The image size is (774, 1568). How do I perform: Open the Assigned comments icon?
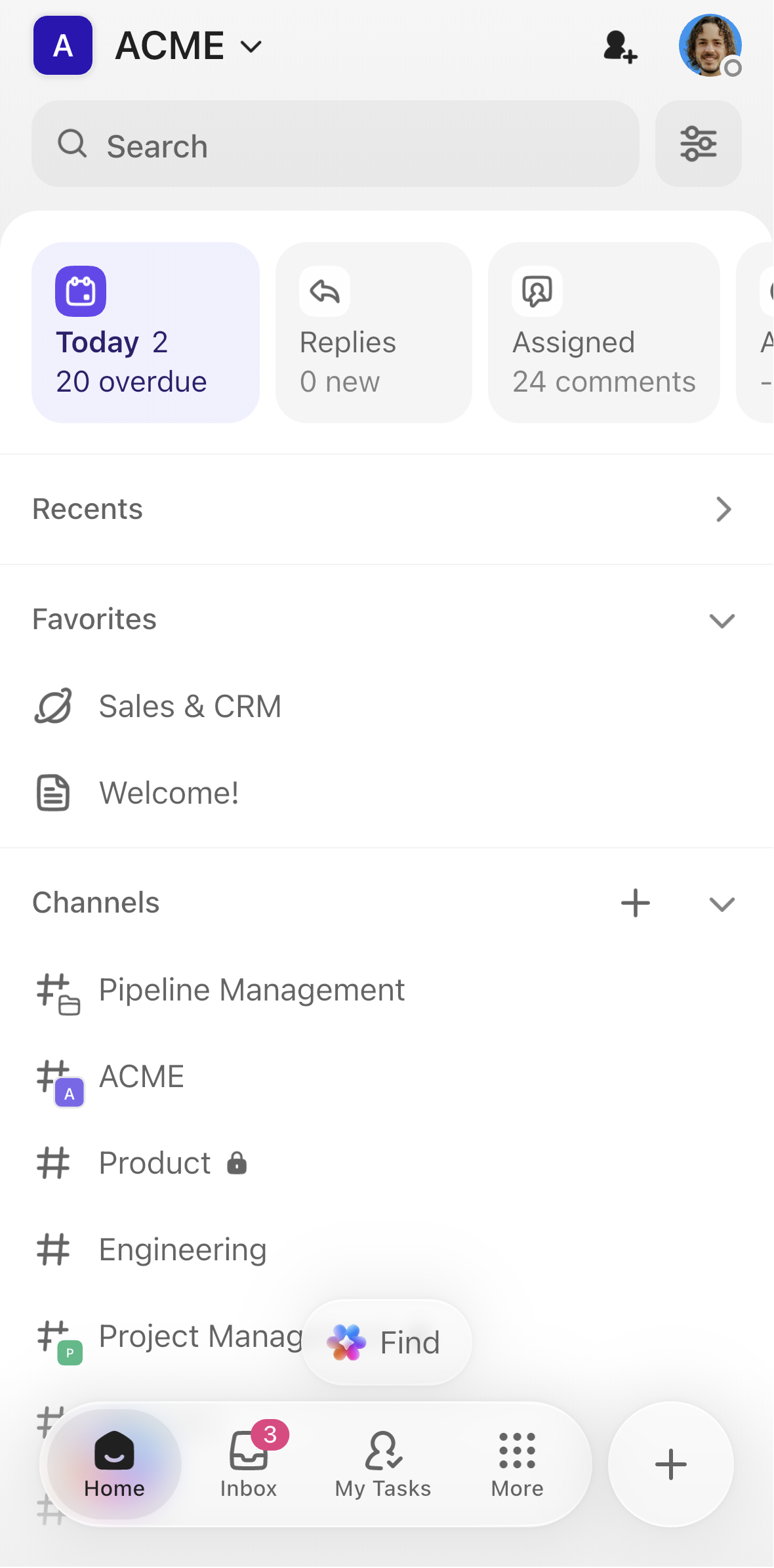tap(537, 291)
